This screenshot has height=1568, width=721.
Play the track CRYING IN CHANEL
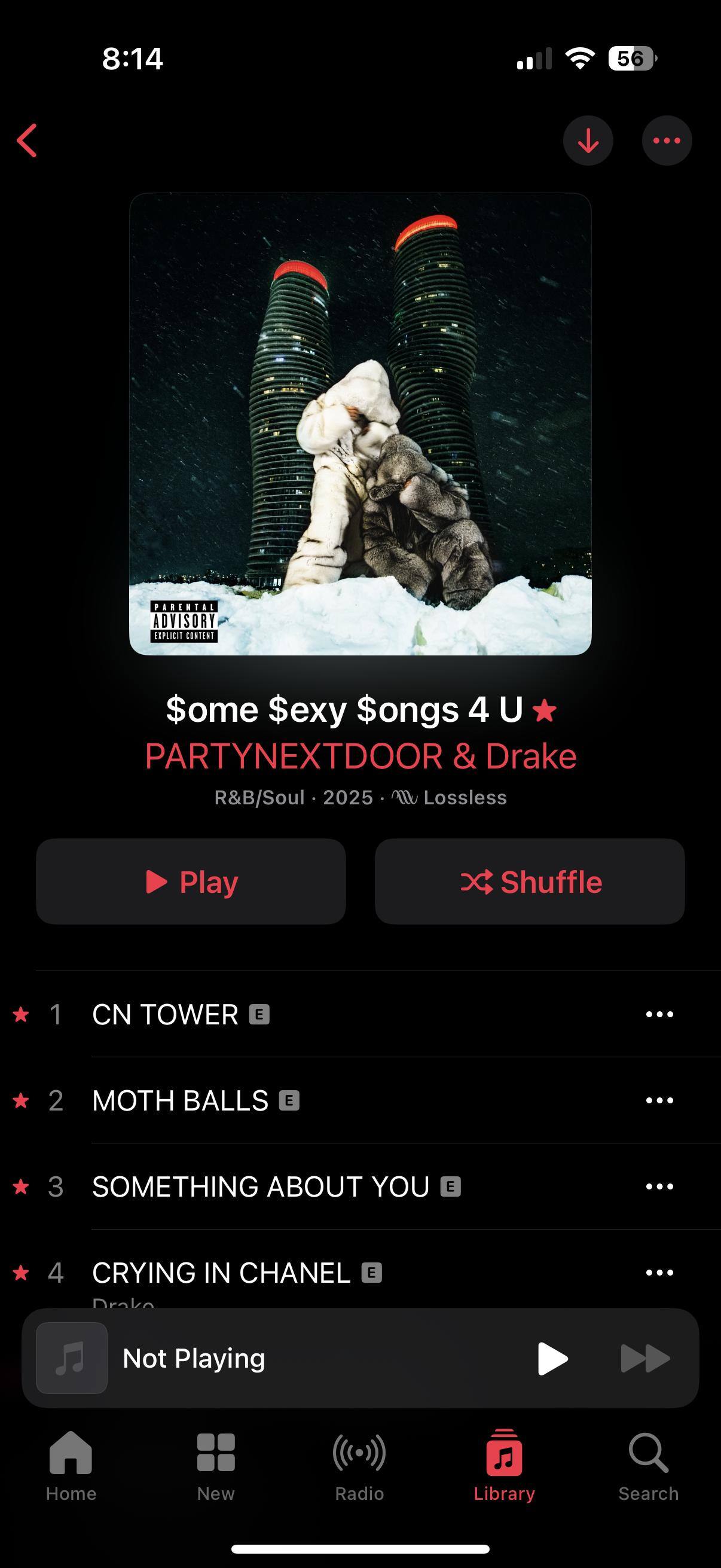[221, 1272]
